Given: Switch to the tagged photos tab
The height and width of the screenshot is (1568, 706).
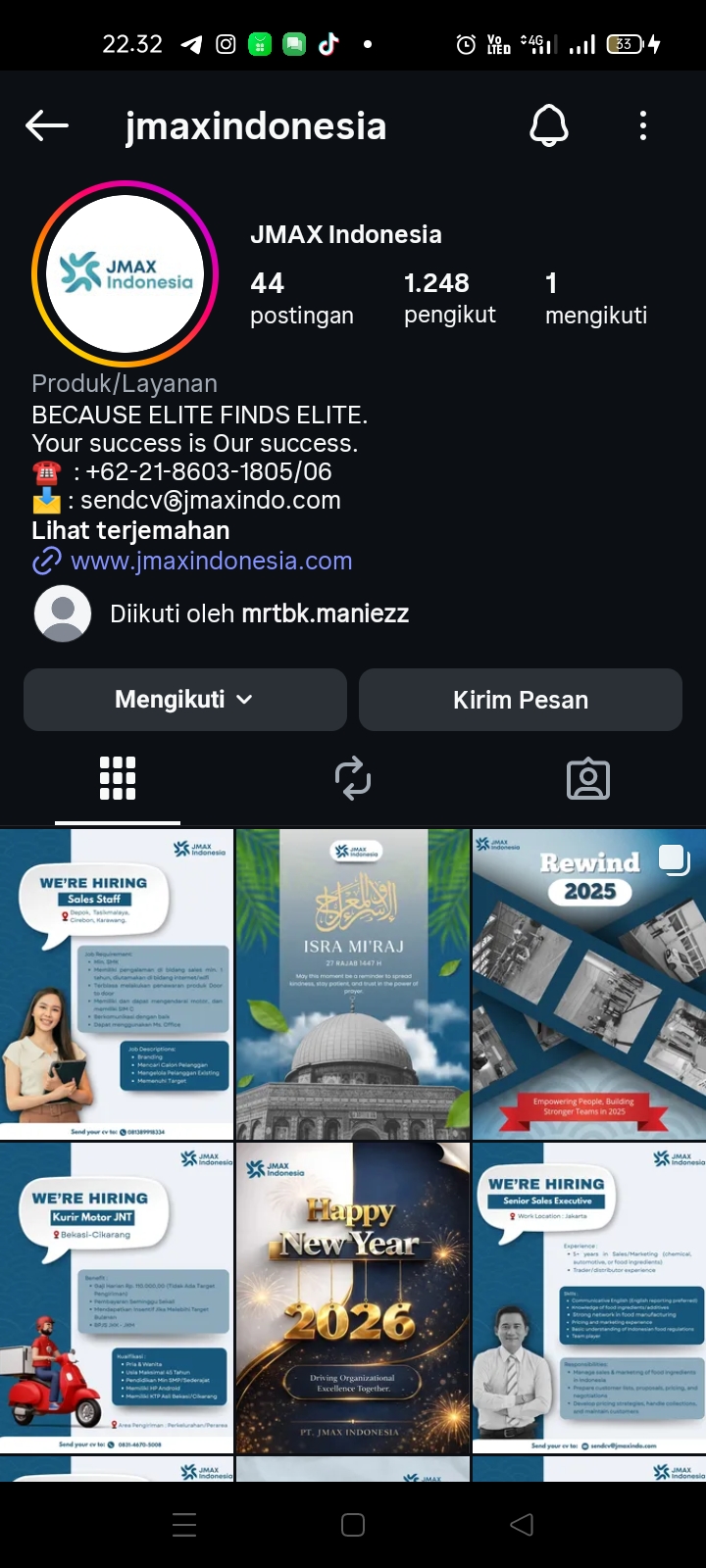Looking at the screenshot, I should pyautogui.click(x=588, y=779).
